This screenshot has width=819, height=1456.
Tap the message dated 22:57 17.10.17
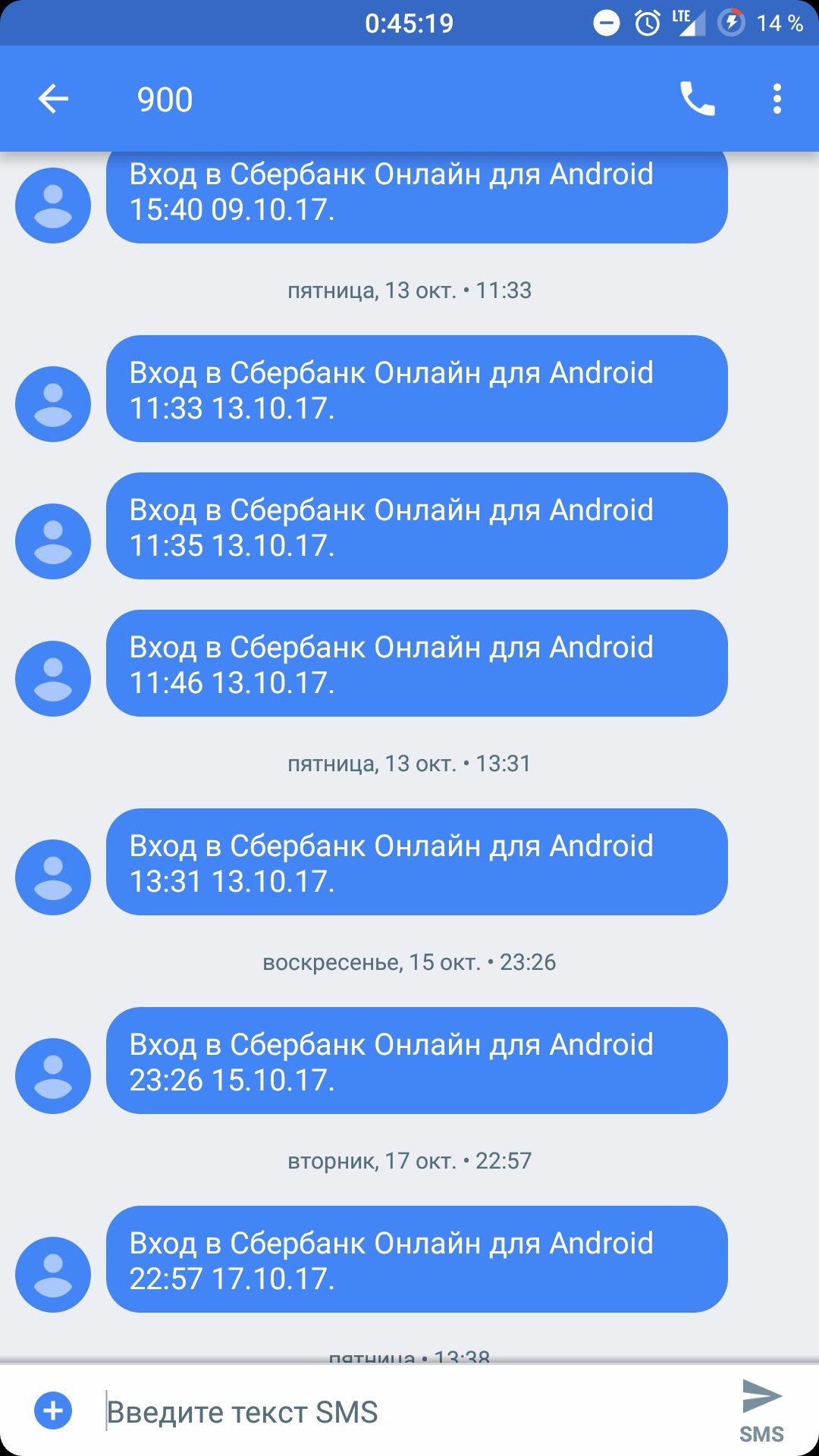[x=416, y=1260]
